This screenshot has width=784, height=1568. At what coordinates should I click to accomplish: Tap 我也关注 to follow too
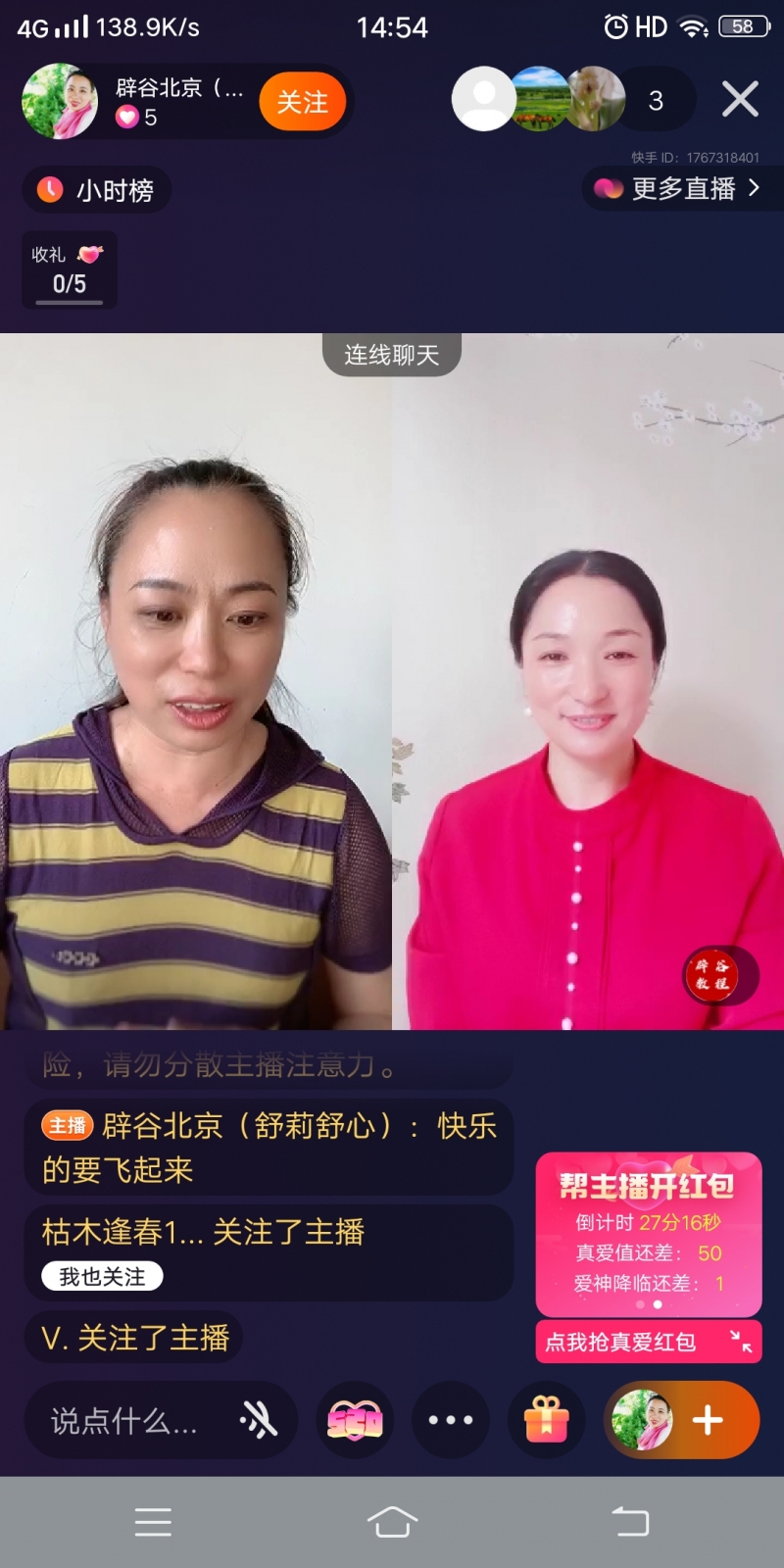click(102, 1276)
